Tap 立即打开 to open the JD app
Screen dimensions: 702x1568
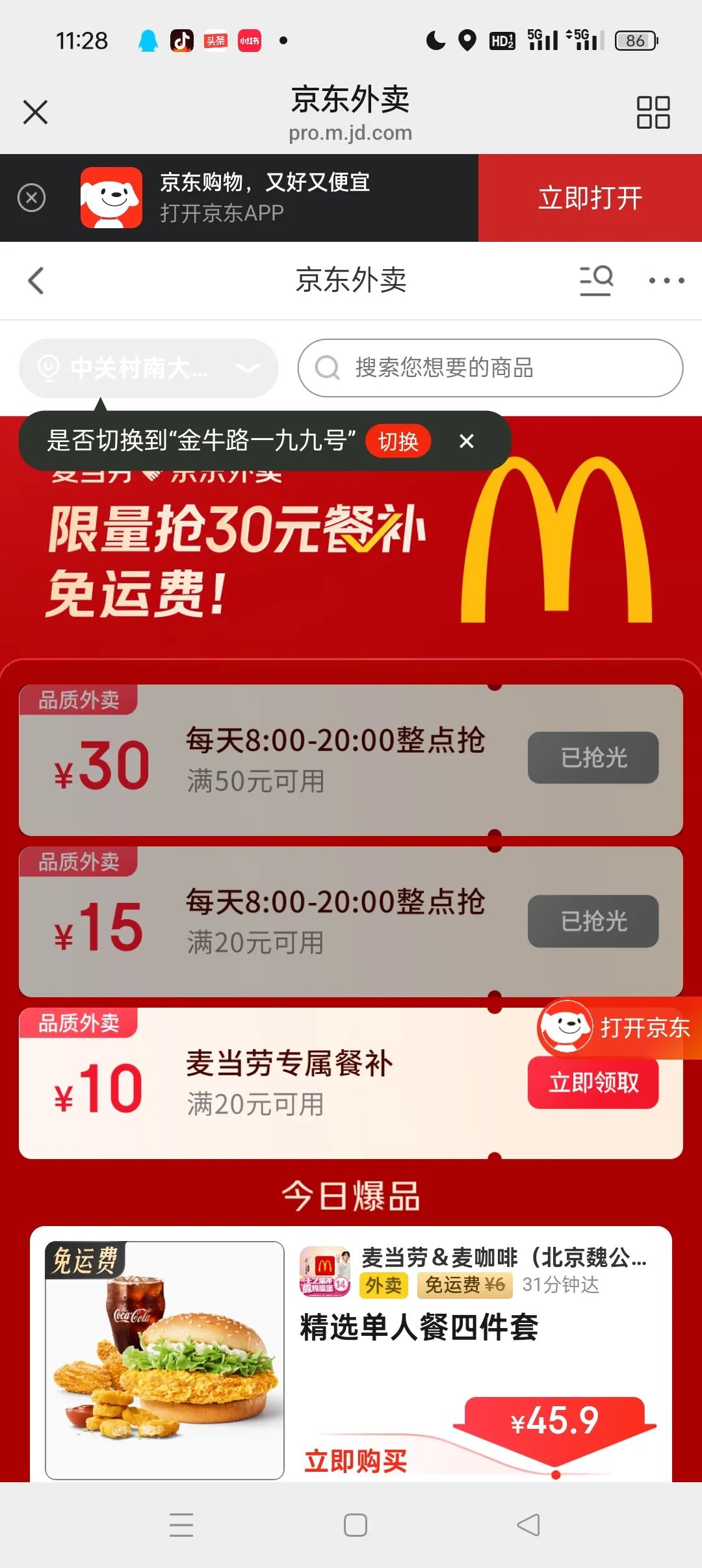click(x=589, y=197)
